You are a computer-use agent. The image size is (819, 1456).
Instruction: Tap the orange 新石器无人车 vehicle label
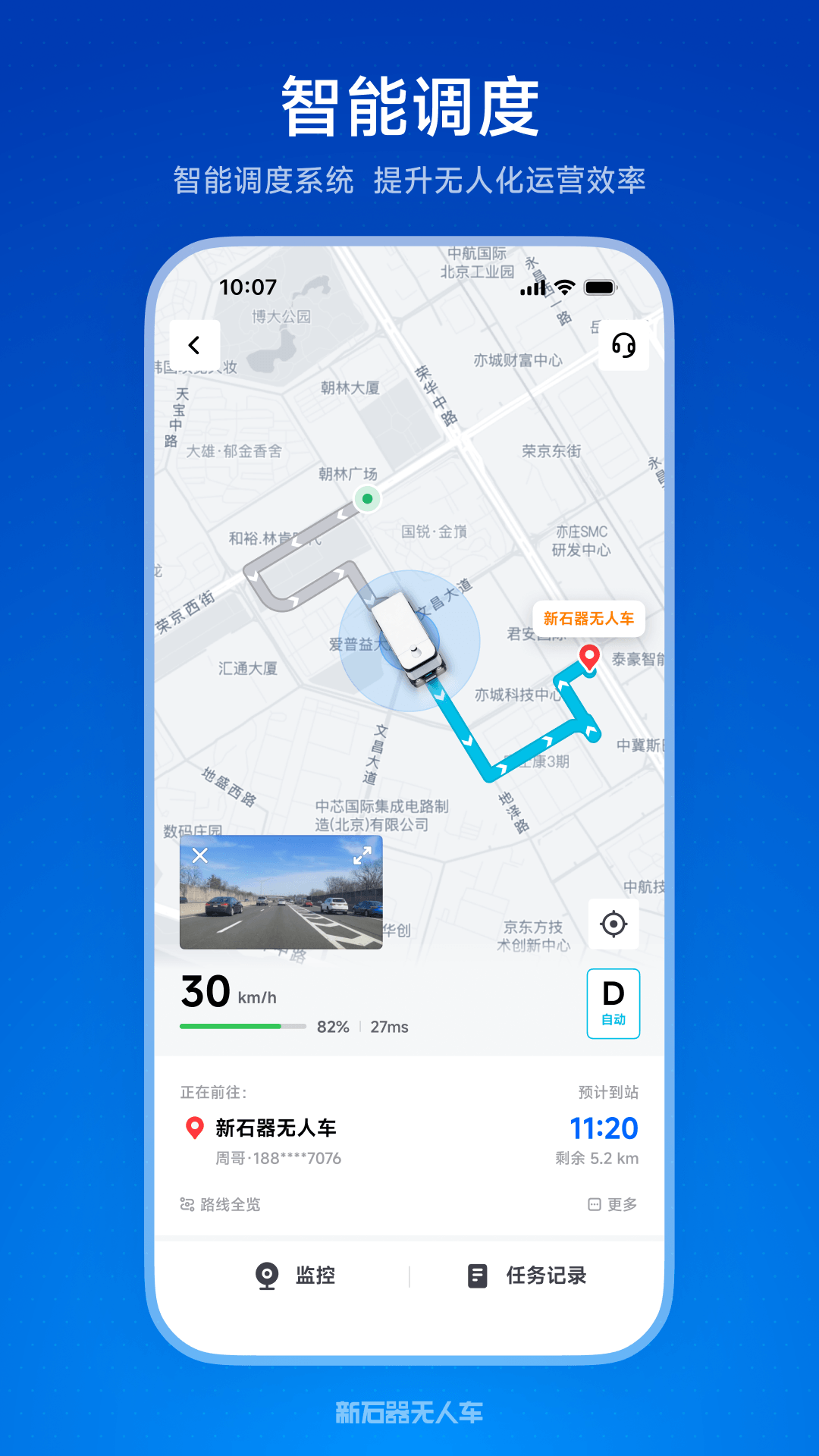click(x=589, y=618)
